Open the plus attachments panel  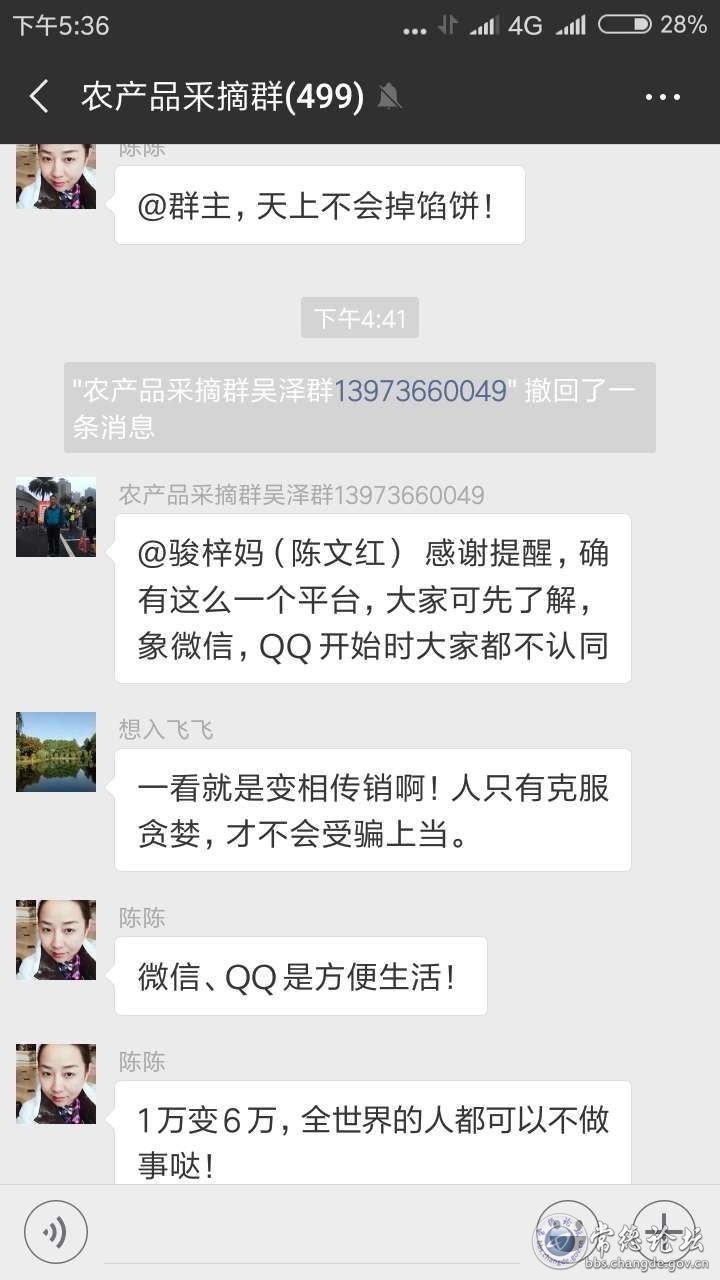664,1232
